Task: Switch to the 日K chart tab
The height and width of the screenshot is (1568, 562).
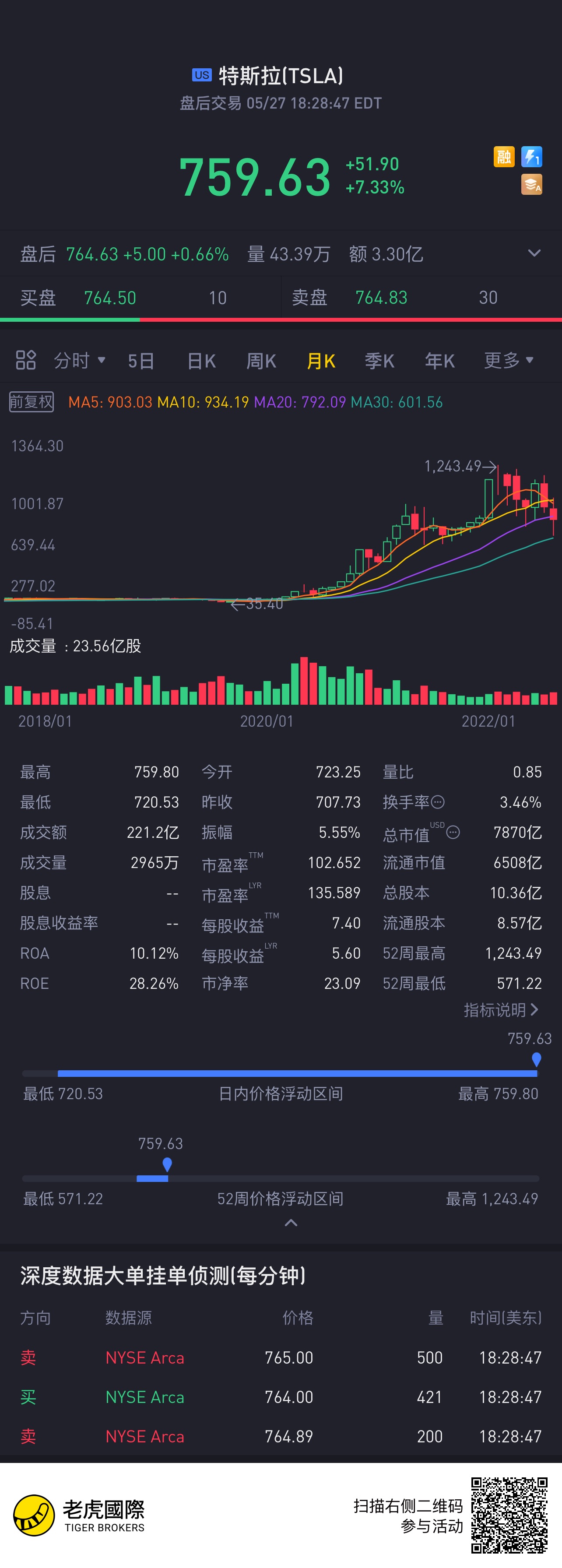Action: click(x=201, y=361)
